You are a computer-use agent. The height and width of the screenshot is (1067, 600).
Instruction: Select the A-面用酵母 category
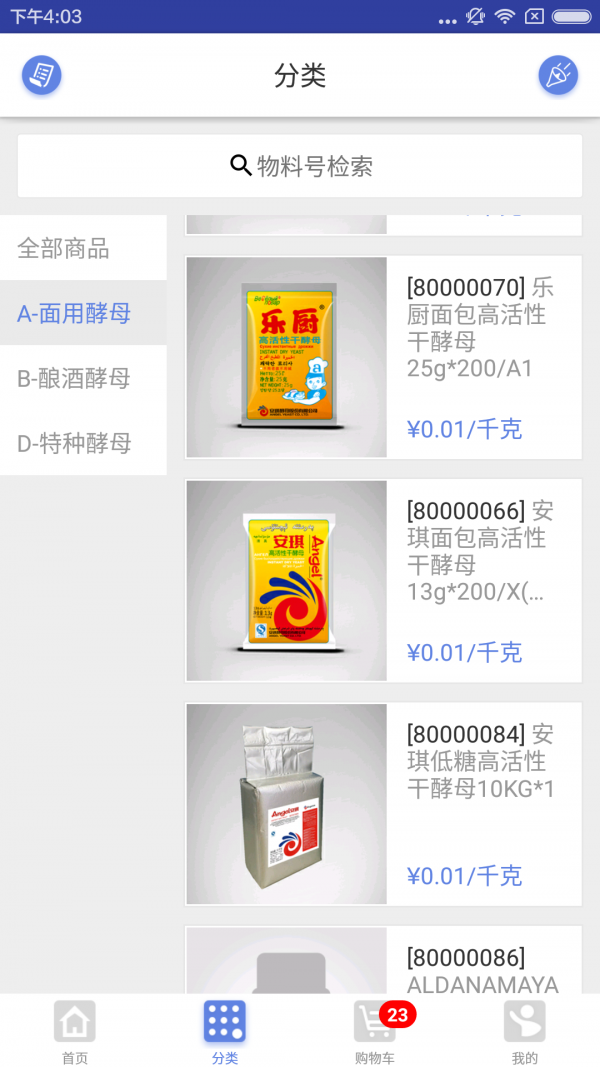83,313
